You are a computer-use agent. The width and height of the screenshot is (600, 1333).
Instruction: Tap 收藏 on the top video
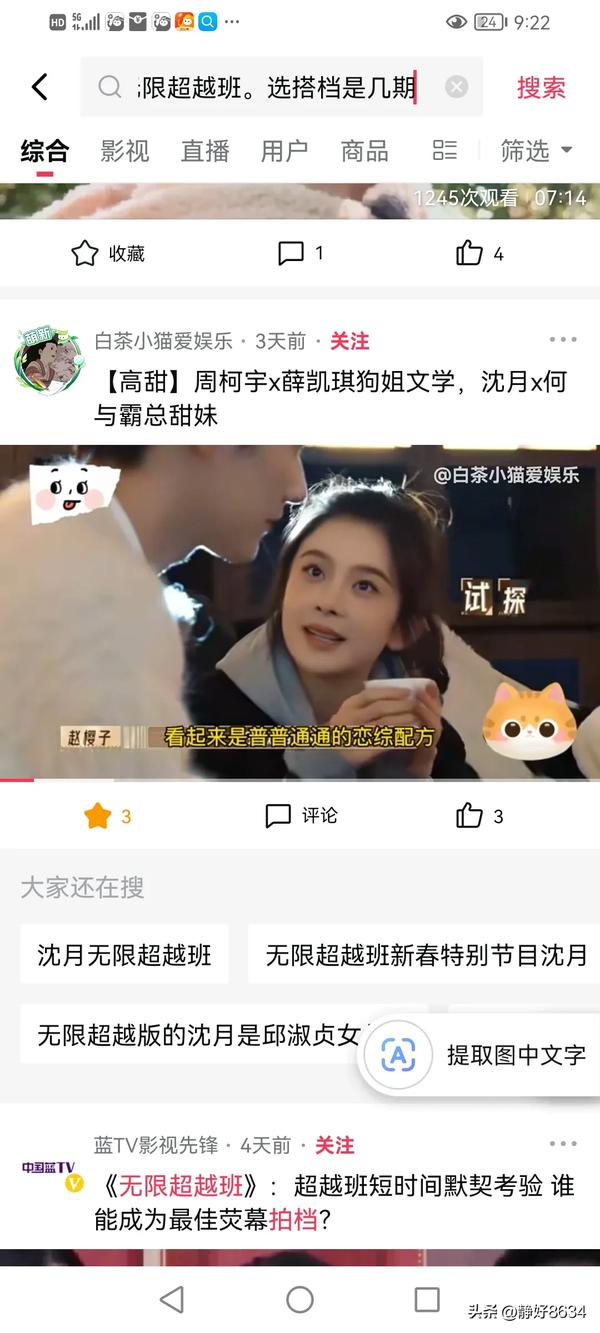108,253
